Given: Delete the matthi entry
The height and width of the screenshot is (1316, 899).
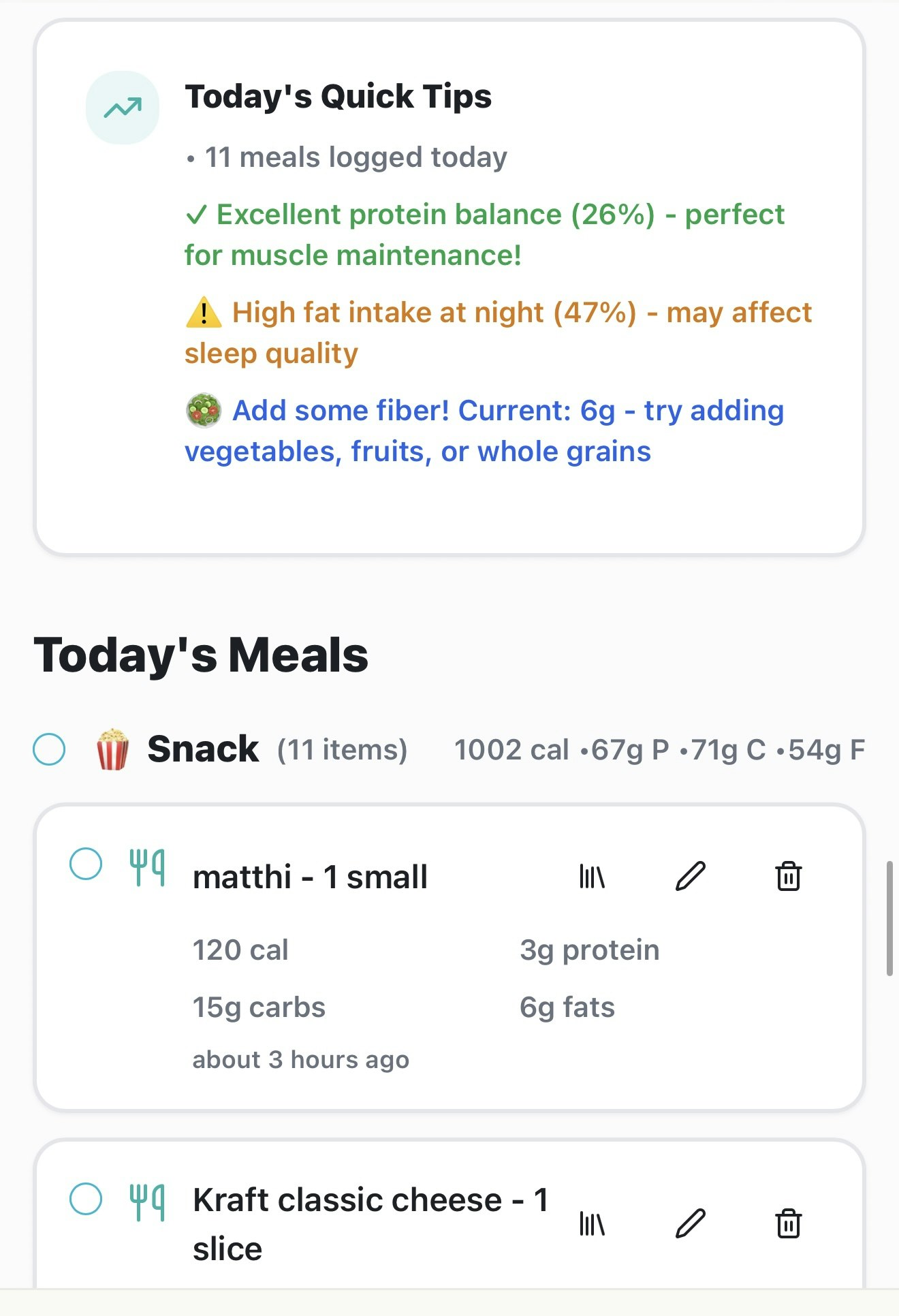Looking at the screenshot, I should (x=788, y=876).
